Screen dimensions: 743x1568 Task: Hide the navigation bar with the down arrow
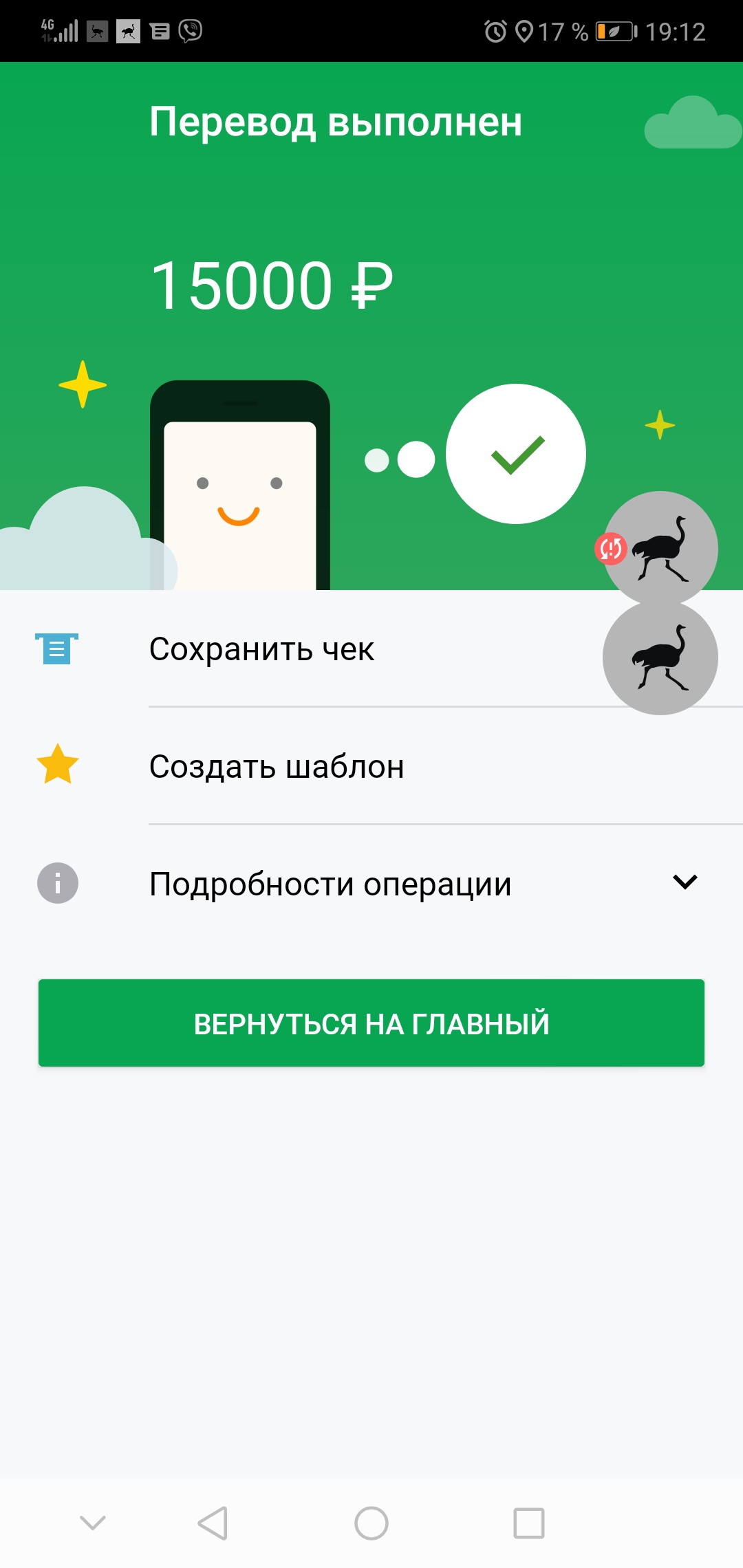pyautogui.click(x=93, y=1523)
